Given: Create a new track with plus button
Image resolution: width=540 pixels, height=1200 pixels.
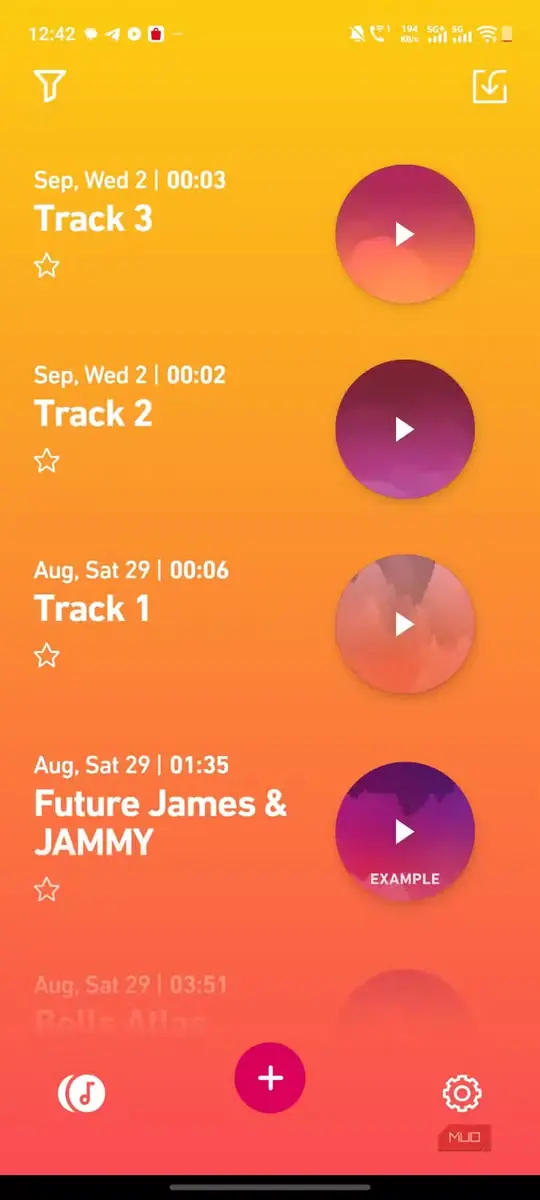Looking at the screenshot, I should pos(270,1077).
